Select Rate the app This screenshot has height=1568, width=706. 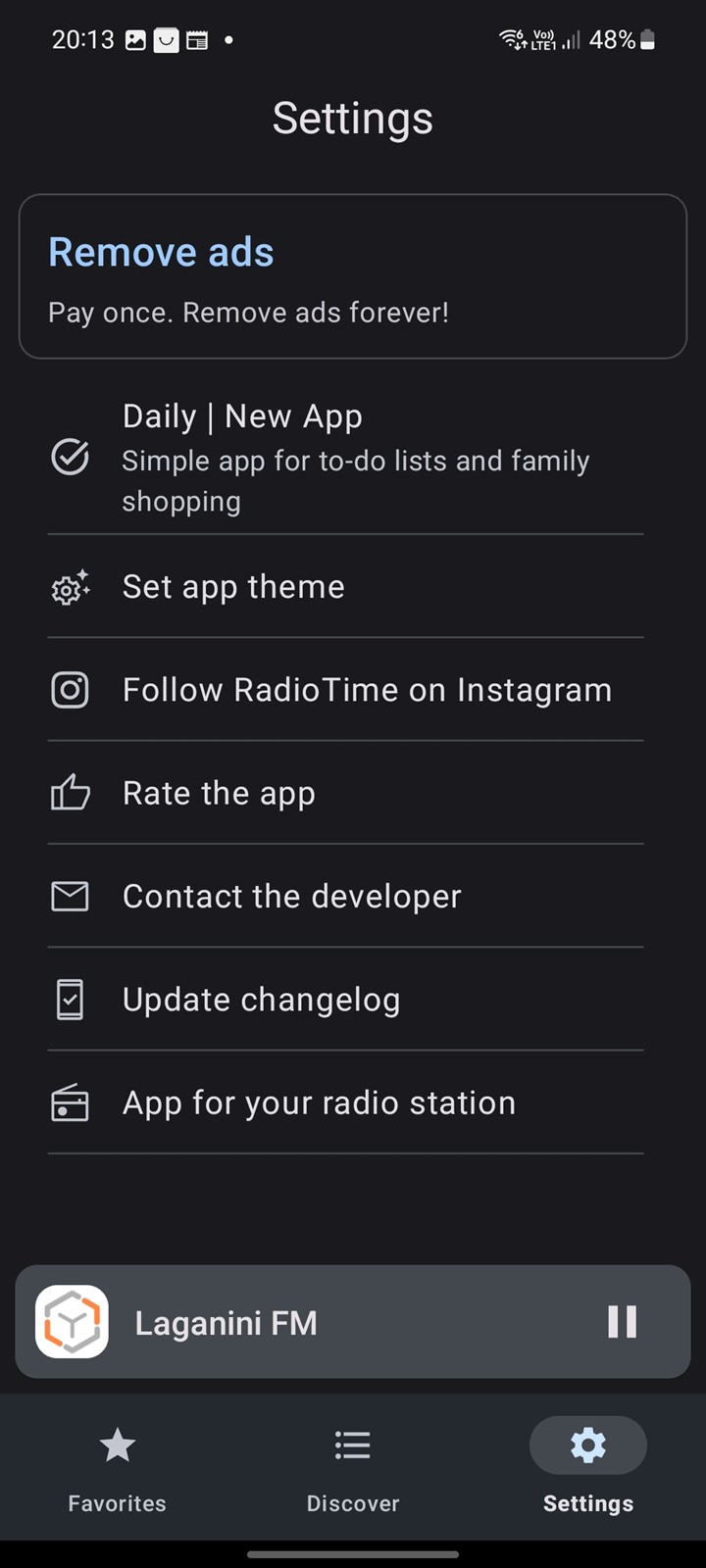pyautogui.click(x=345, y=793)
